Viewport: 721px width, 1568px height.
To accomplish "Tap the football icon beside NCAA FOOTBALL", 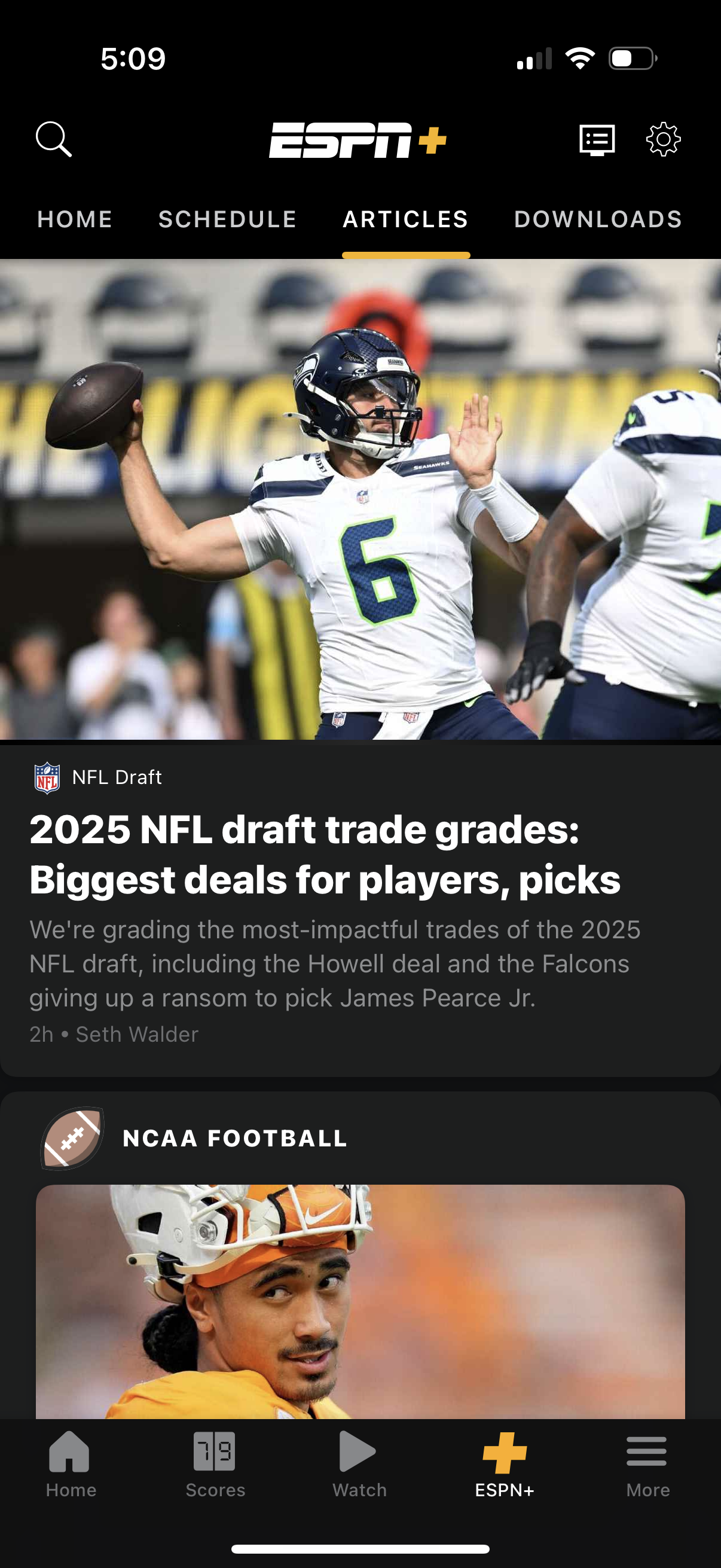I will 72,1139.
